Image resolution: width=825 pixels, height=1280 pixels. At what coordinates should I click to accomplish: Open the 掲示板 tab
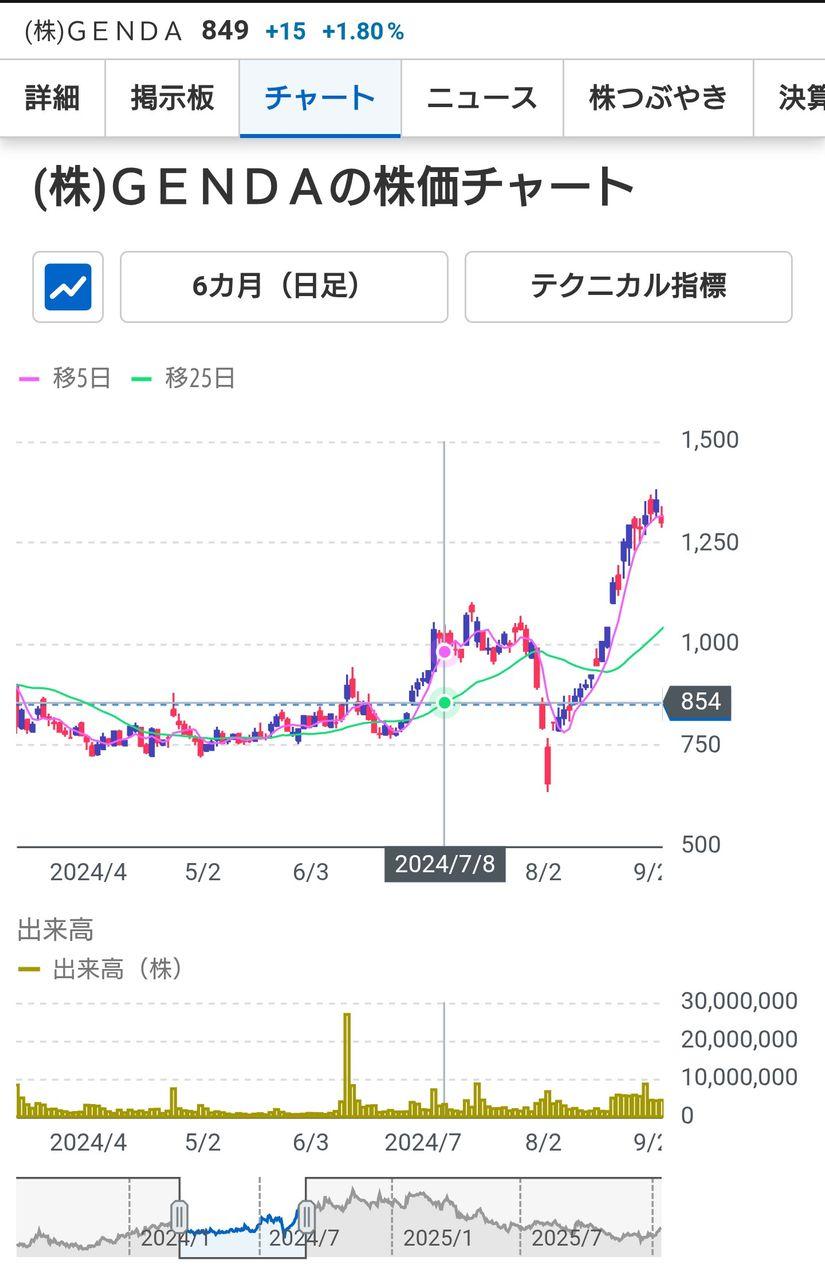click(x=171, y=97)
